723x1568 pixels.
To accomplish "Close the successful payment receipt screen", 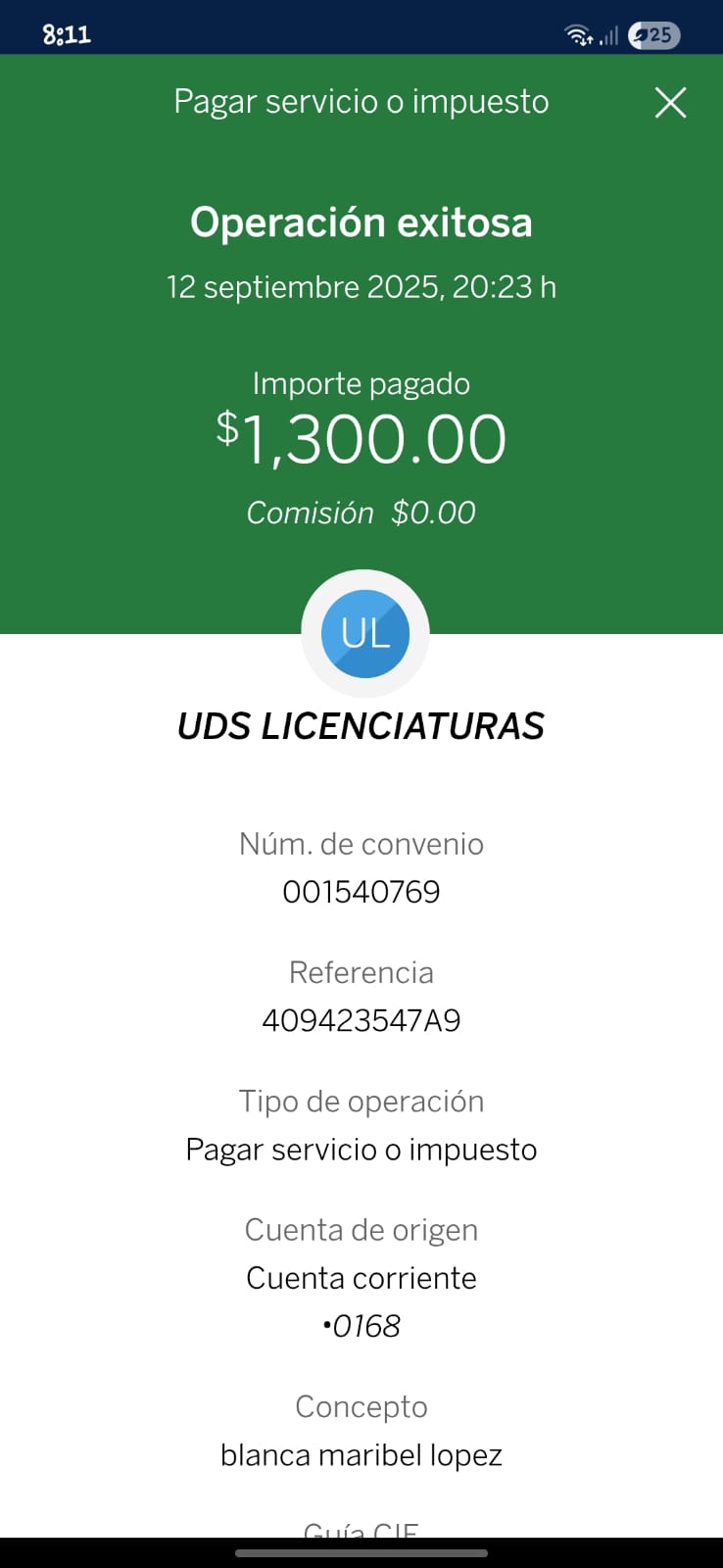I will (x=670, y=102).
